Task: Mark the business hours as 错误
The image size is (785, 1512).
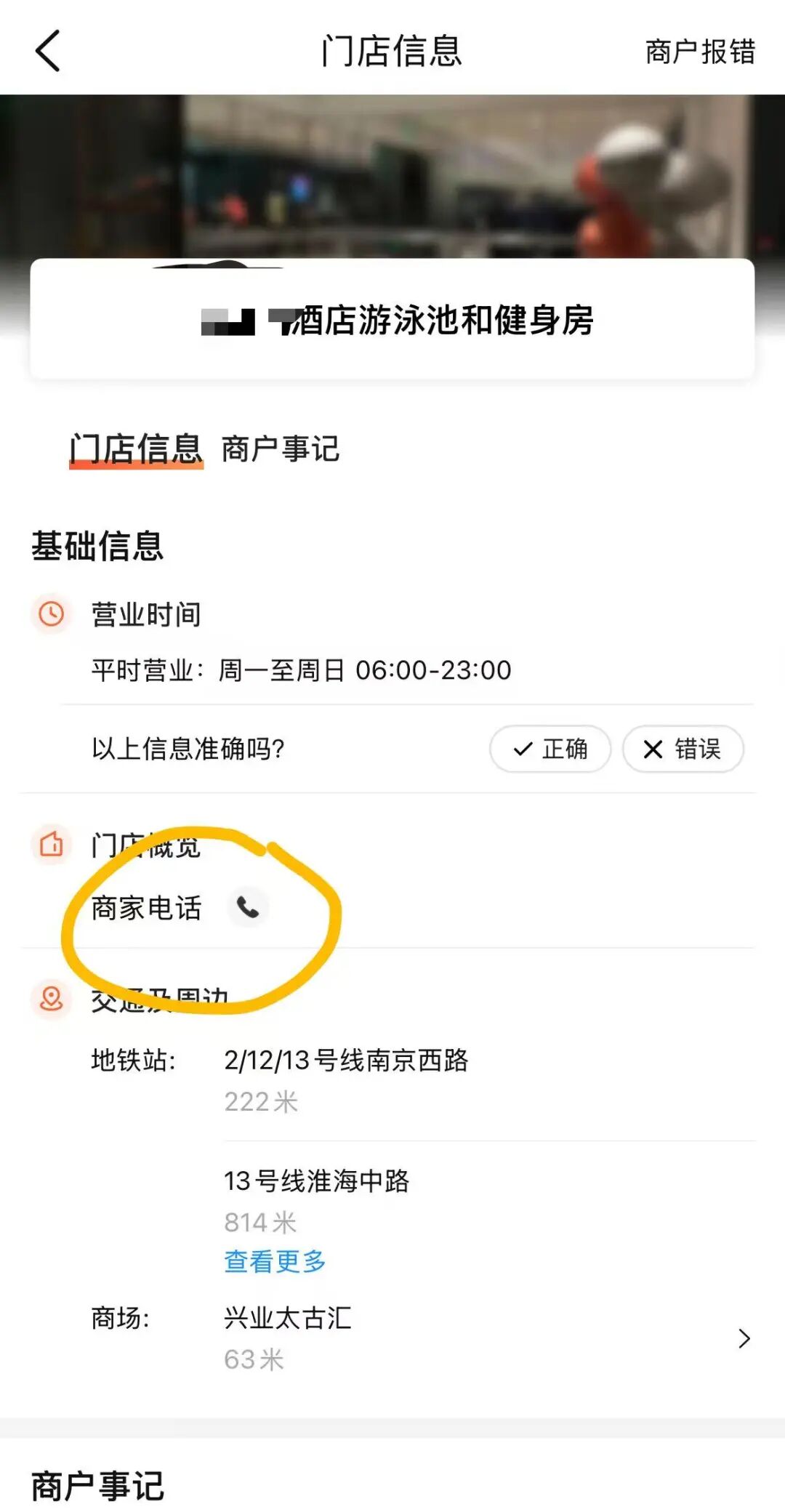Action: tap(683, 749)
